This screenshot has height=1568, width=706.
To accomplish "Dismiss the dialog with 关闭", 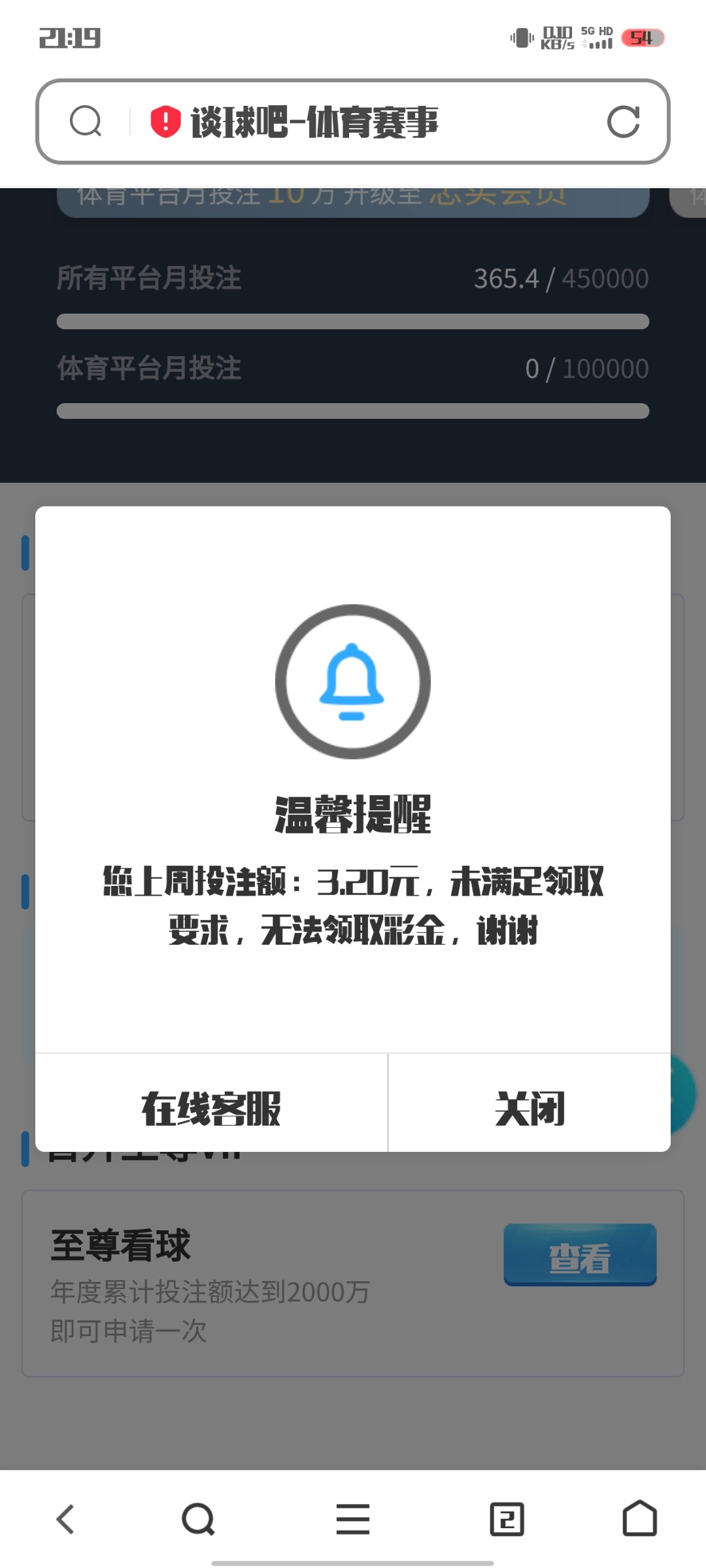I will pyautogui.click(x=529, y=1109).
